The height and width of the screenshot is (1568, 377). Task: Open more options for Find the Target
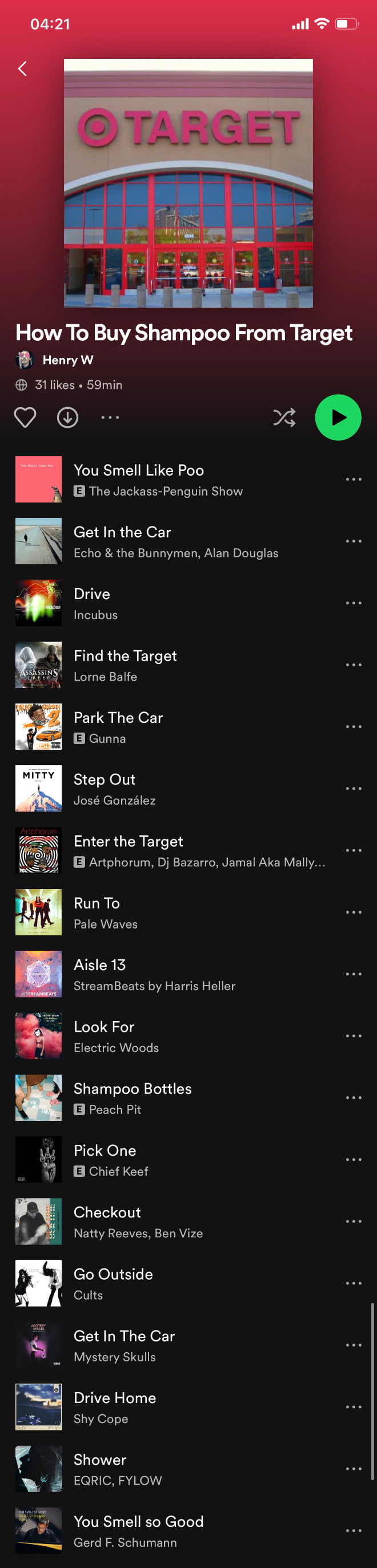tap(353, 665)
